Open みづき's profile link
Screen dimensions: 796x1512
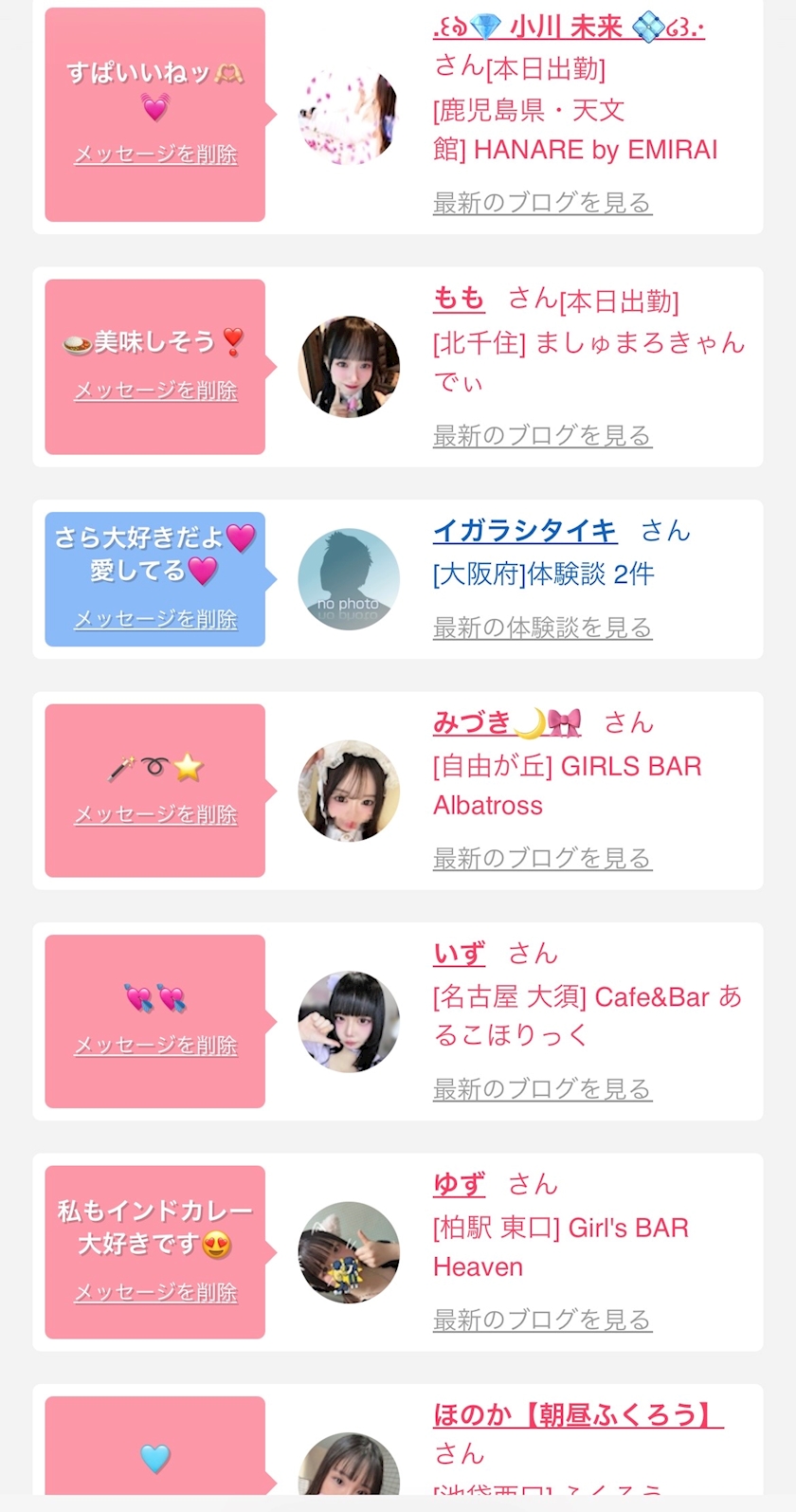[507, 722]
